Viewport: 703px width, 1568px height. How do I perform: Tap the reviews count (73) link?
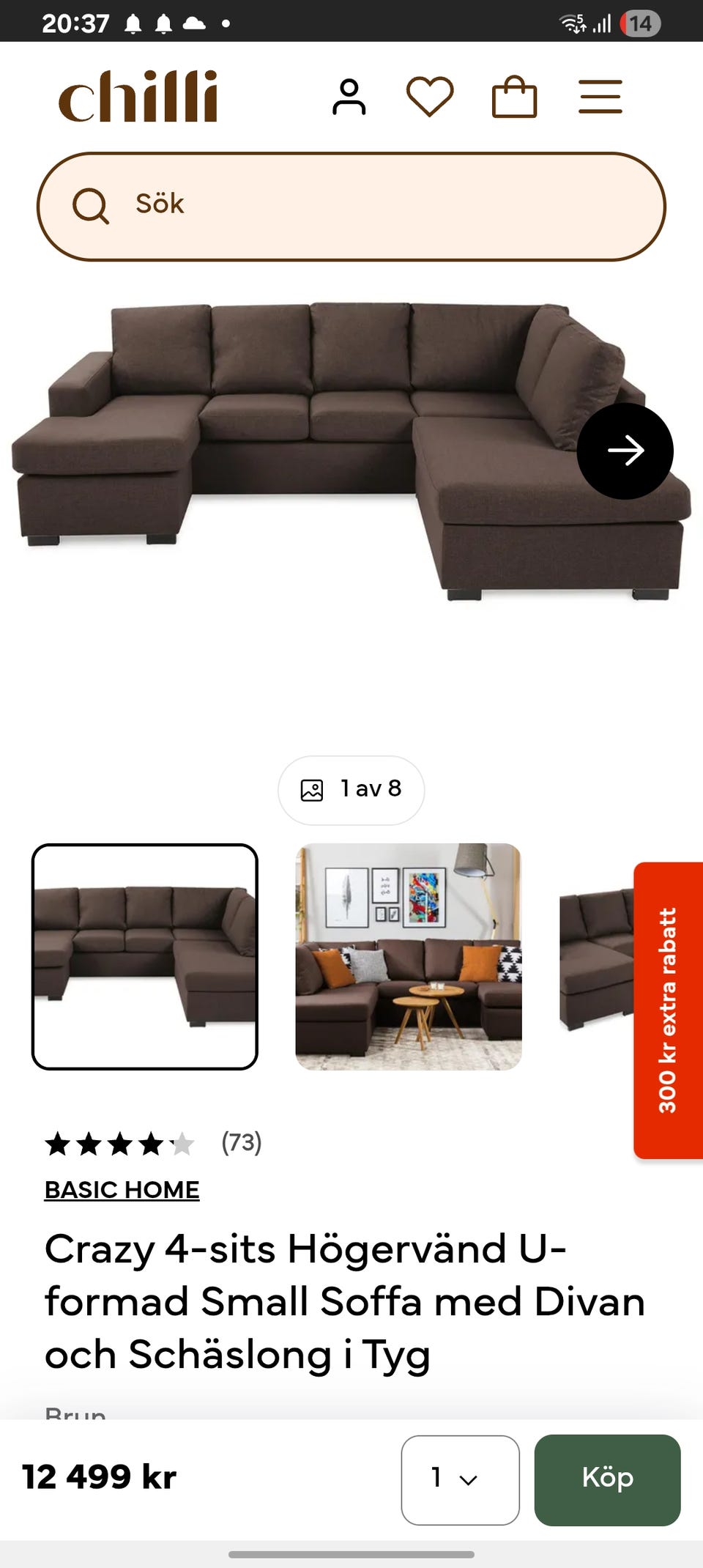(241, 1142)
